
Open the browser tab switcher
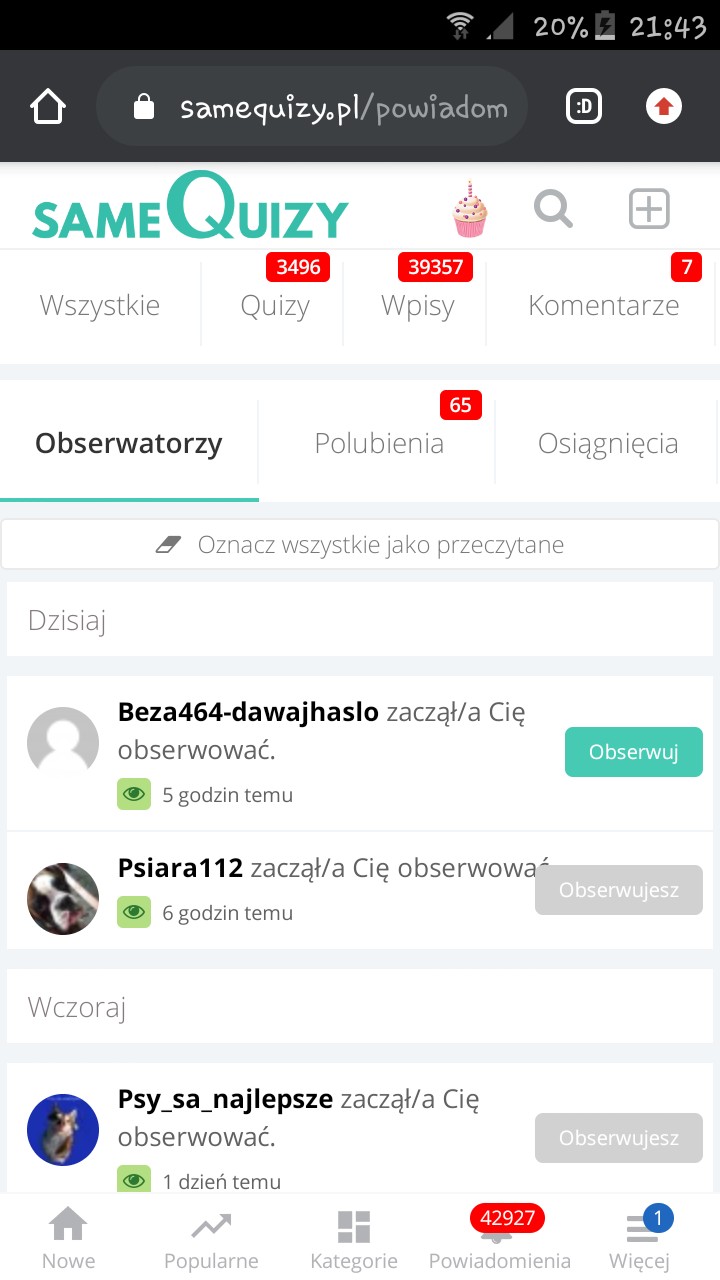[x=584, y=107]
